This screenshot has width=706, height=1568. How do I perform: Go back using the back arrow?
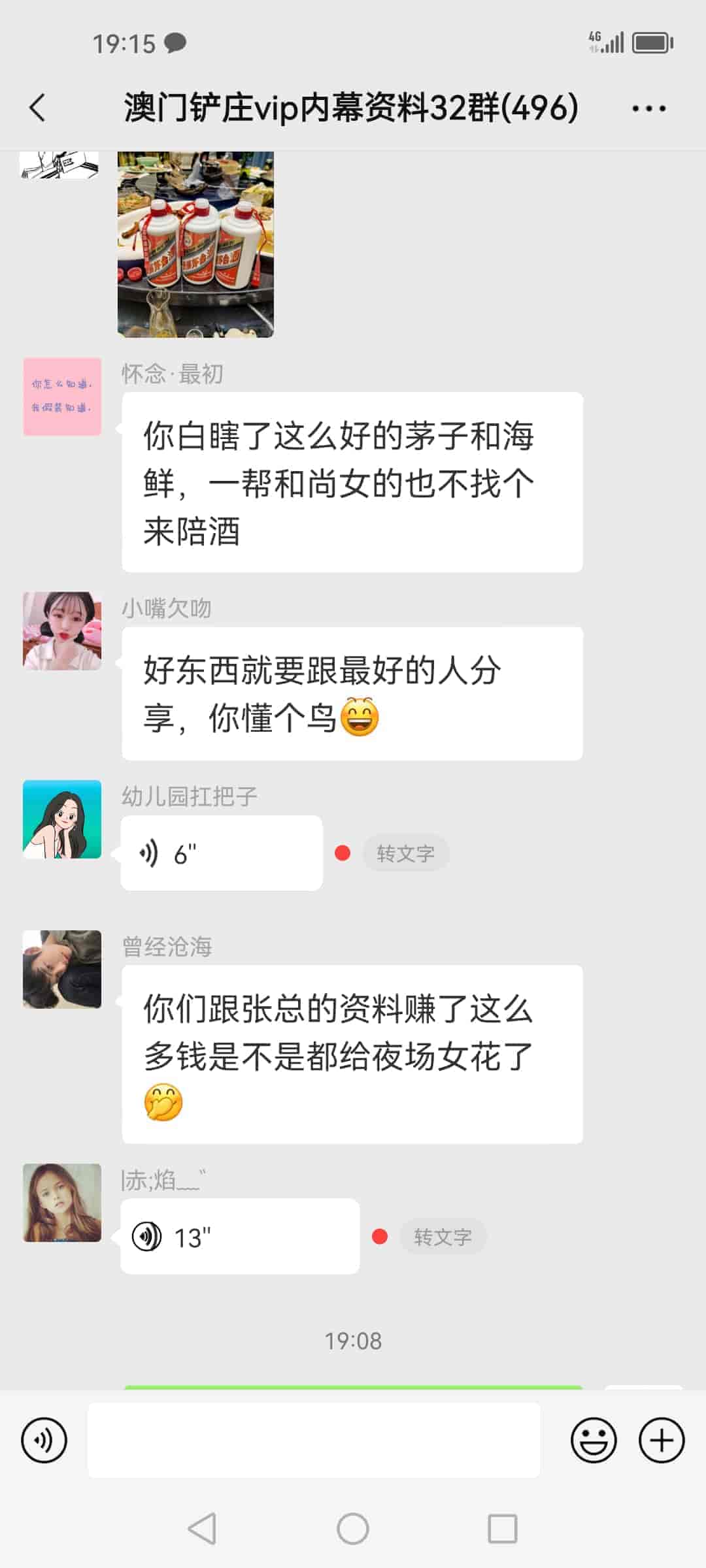click(x=37, y=108)
